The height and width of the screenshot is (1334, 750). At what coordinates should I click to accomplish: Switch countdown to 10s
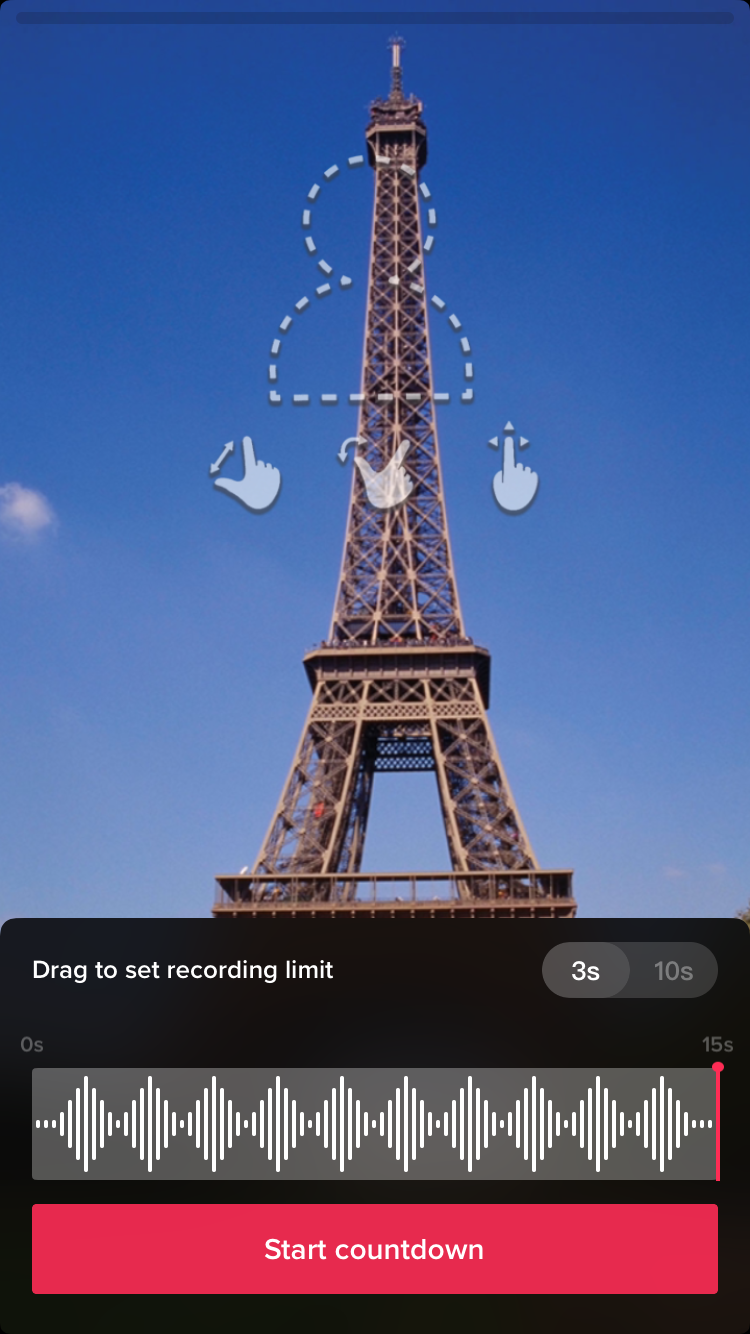(673, 971)
